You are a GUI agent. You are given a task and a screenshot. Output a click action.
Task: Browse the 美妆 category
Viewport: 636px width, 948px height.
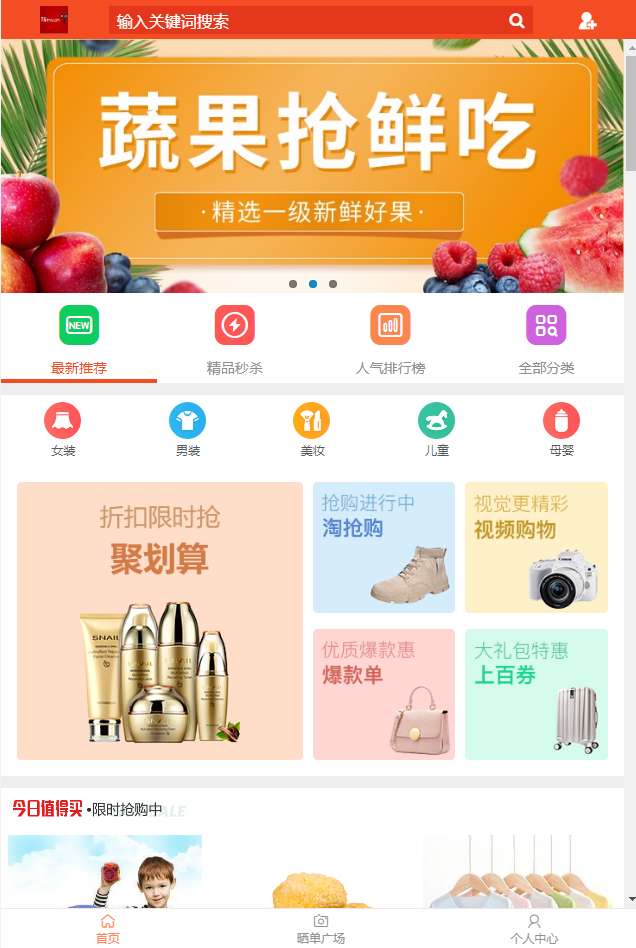[x=312, y=430]
